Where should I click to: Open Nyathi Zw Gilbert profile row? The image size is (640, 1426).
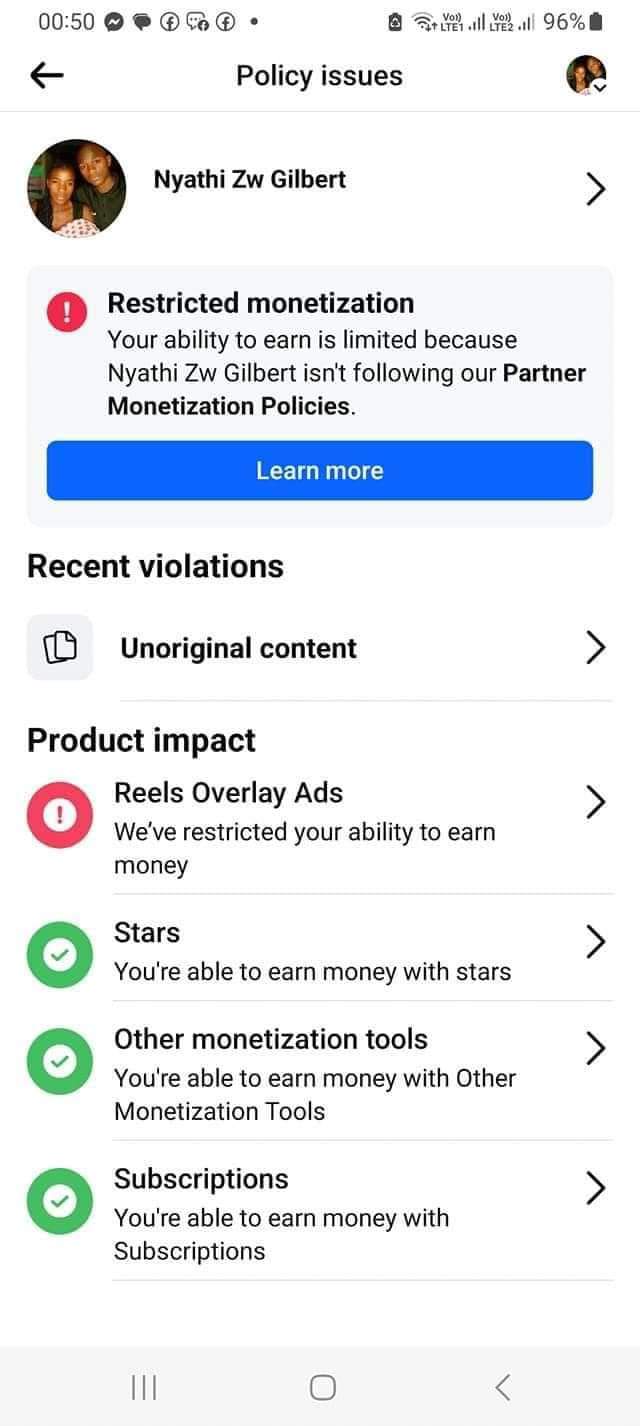pyautogui.click(x=320, y=187)
